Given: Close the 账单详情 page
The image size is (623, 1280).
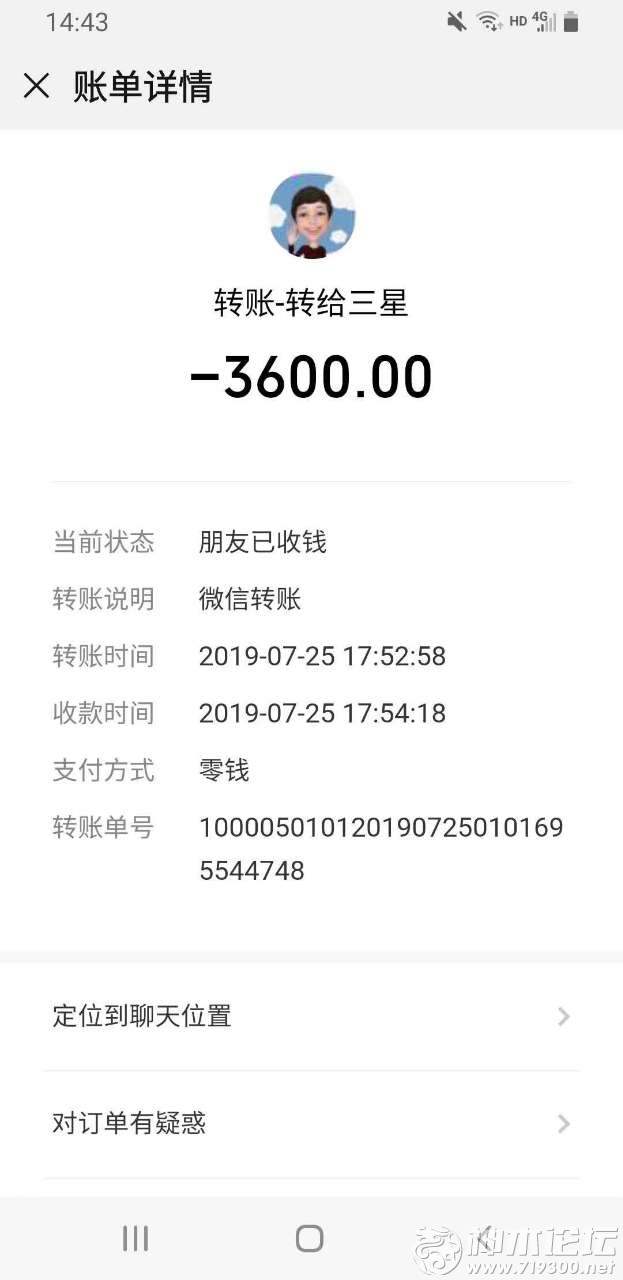Looking at the screenshot, I should tap(36, 87).
